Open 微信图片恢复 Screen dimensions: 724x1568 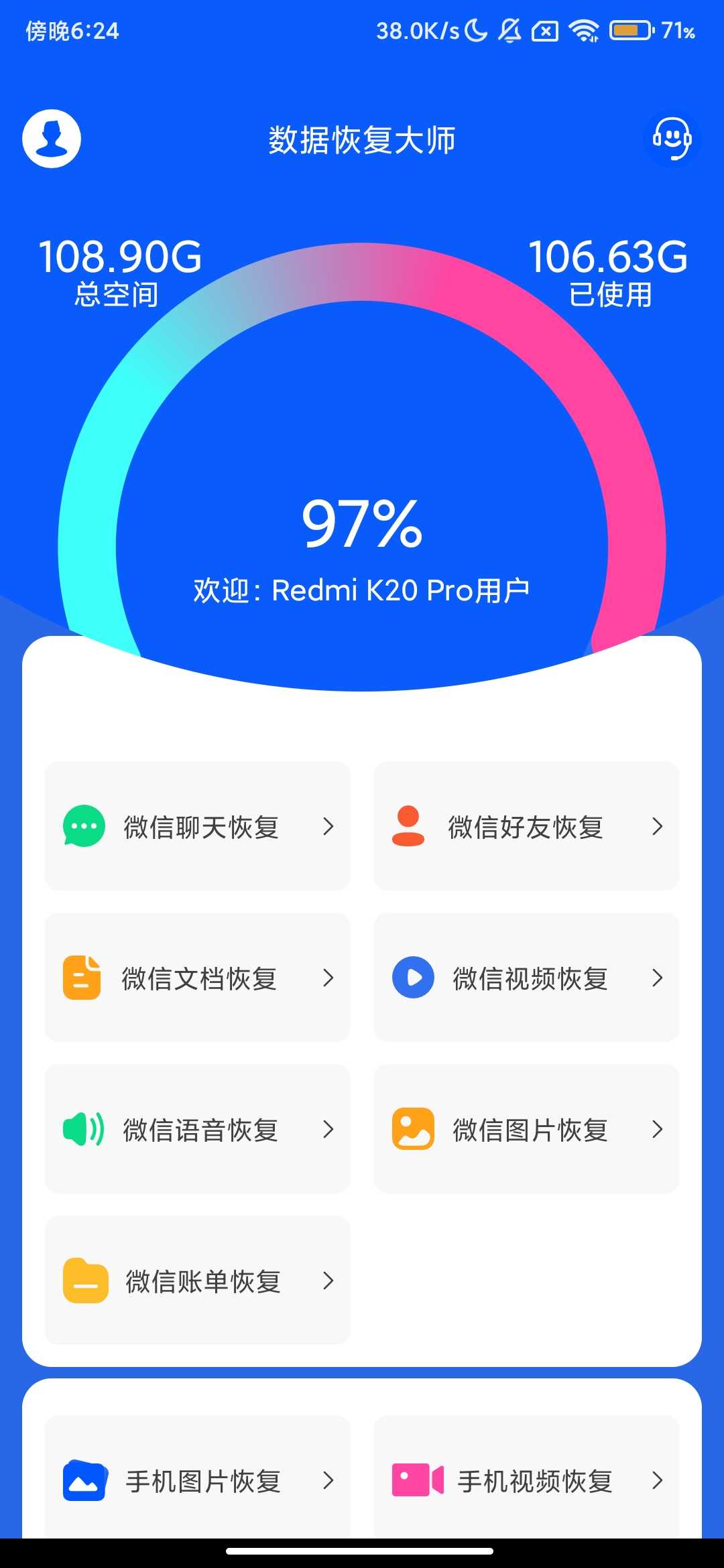point(526,1129)
